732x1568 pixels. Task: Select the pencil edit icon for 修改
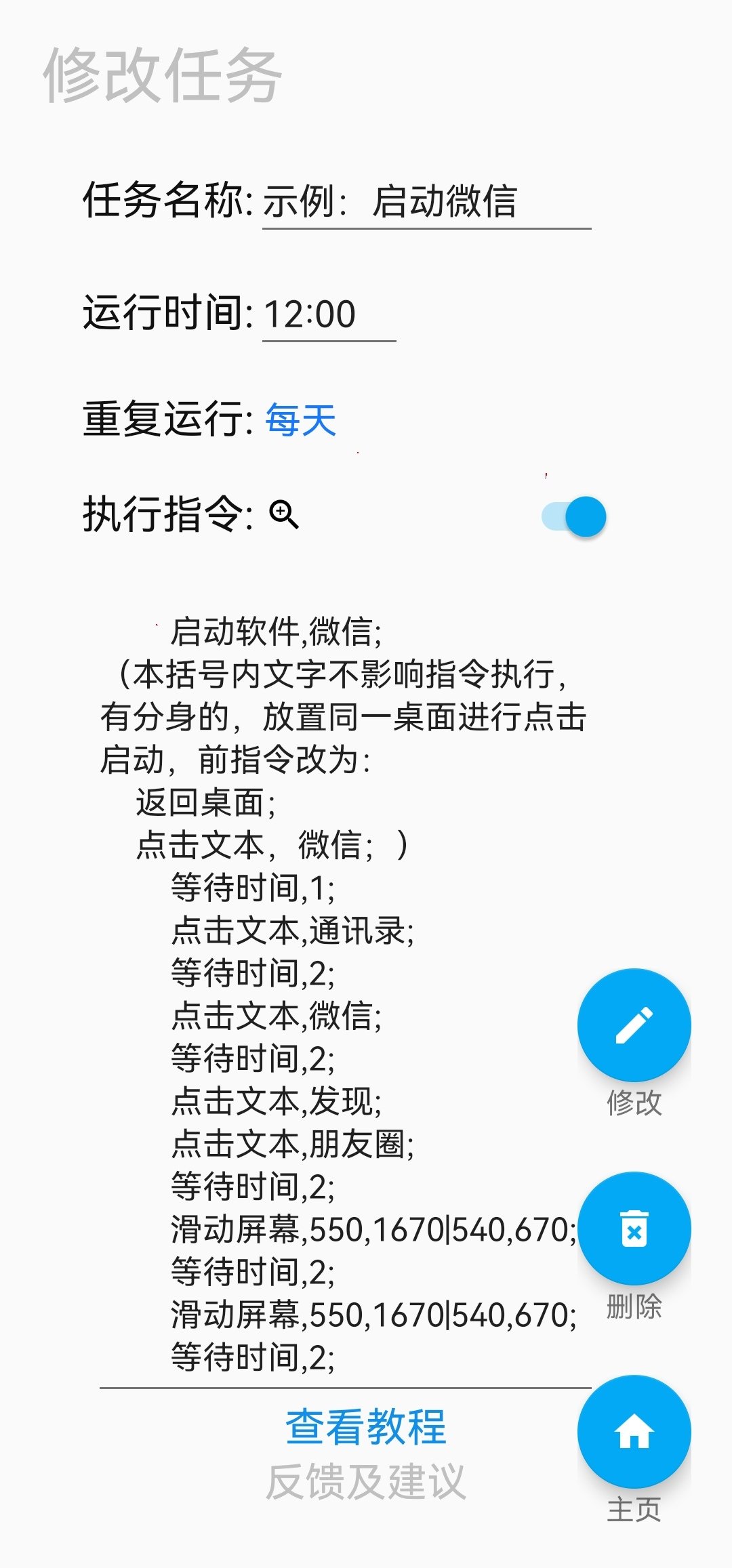click(633, 1025)
